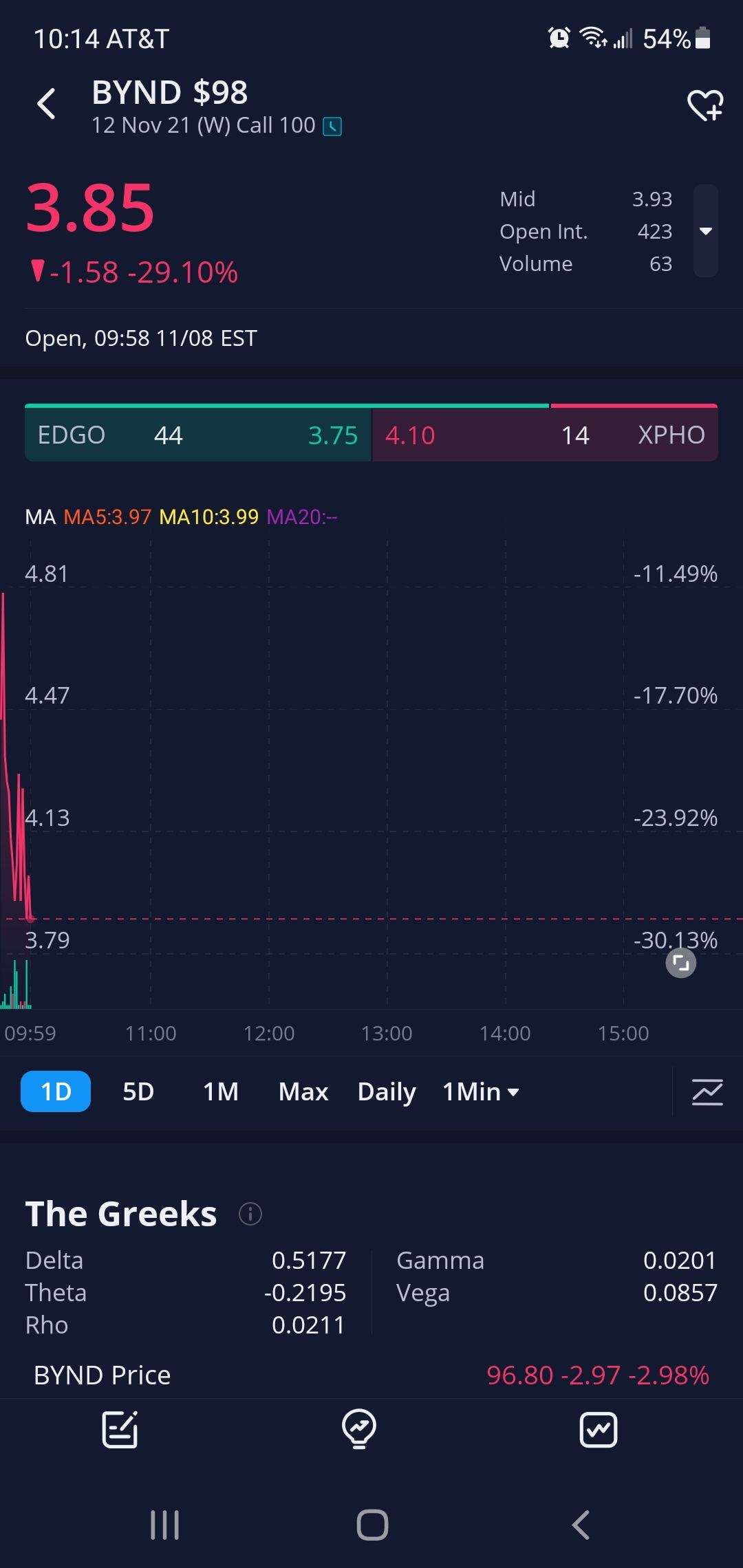
Task: Add BYND option to watchlist
Action: click(705, 105)
